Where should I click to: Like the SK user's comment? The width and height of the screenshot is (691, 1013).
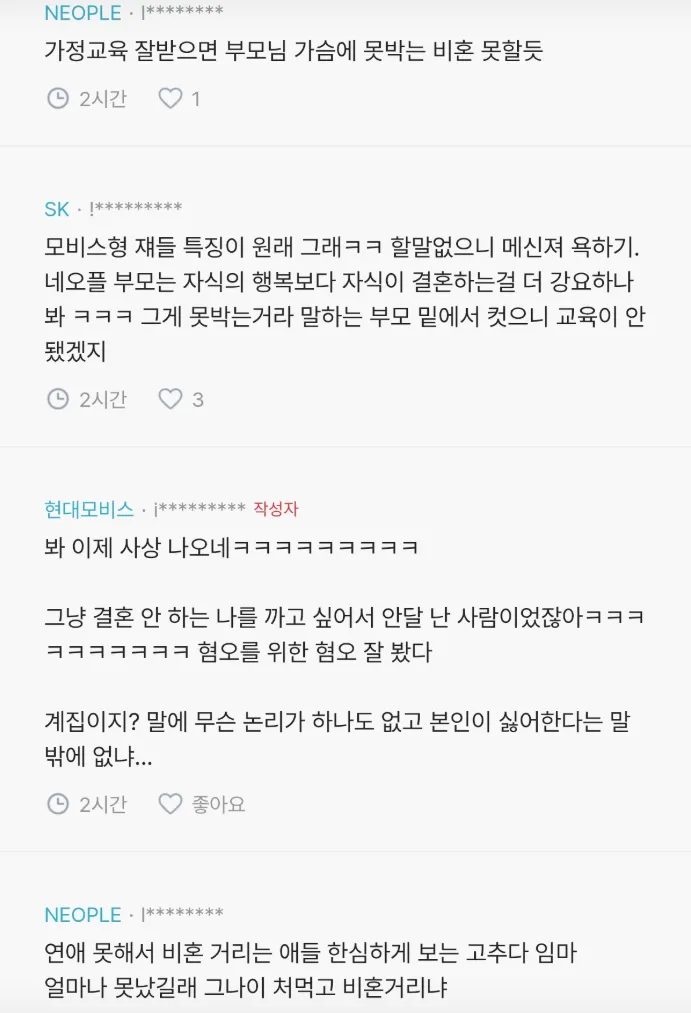[170, 399]
